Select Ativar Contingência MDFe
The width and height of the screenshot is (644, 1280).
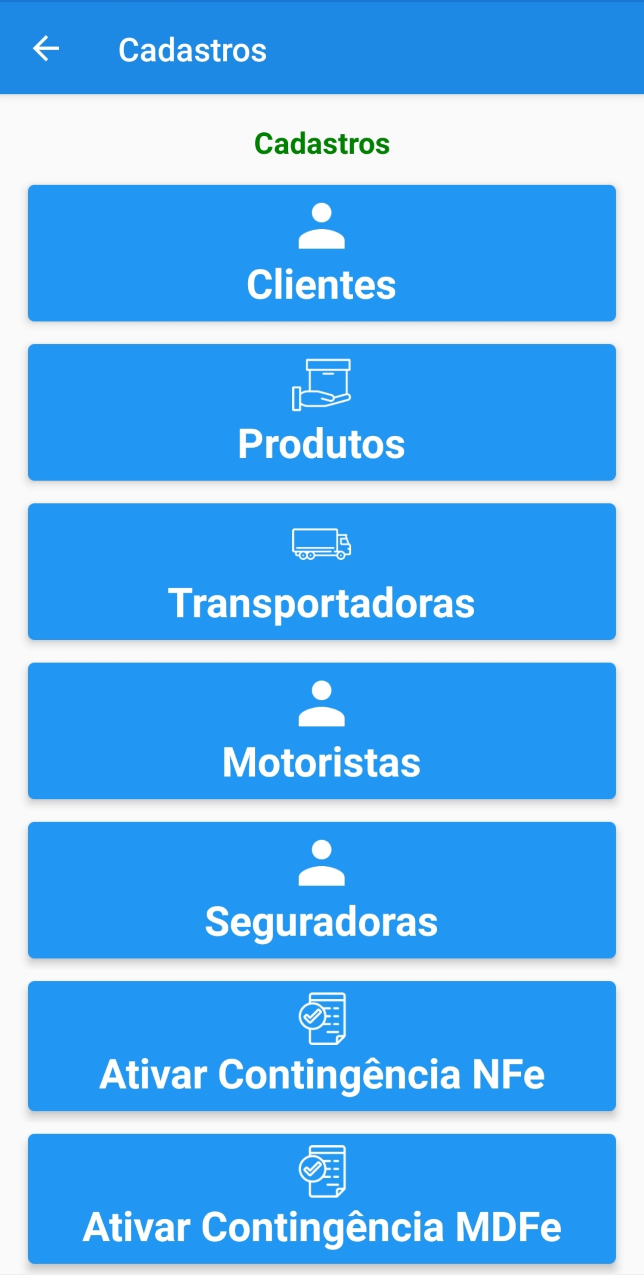(321, 1198)
